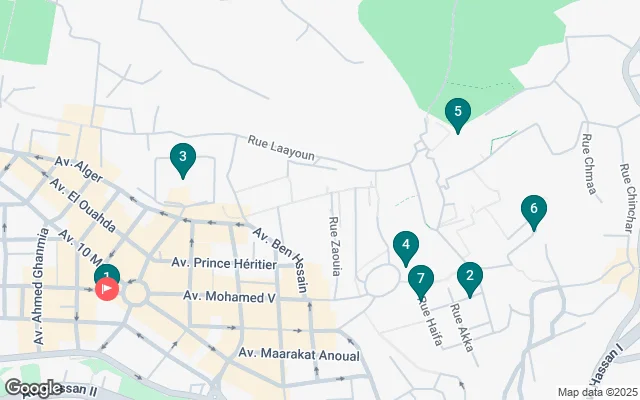Select marker number 7 near Rue Haifa

(x=421, y=279)
